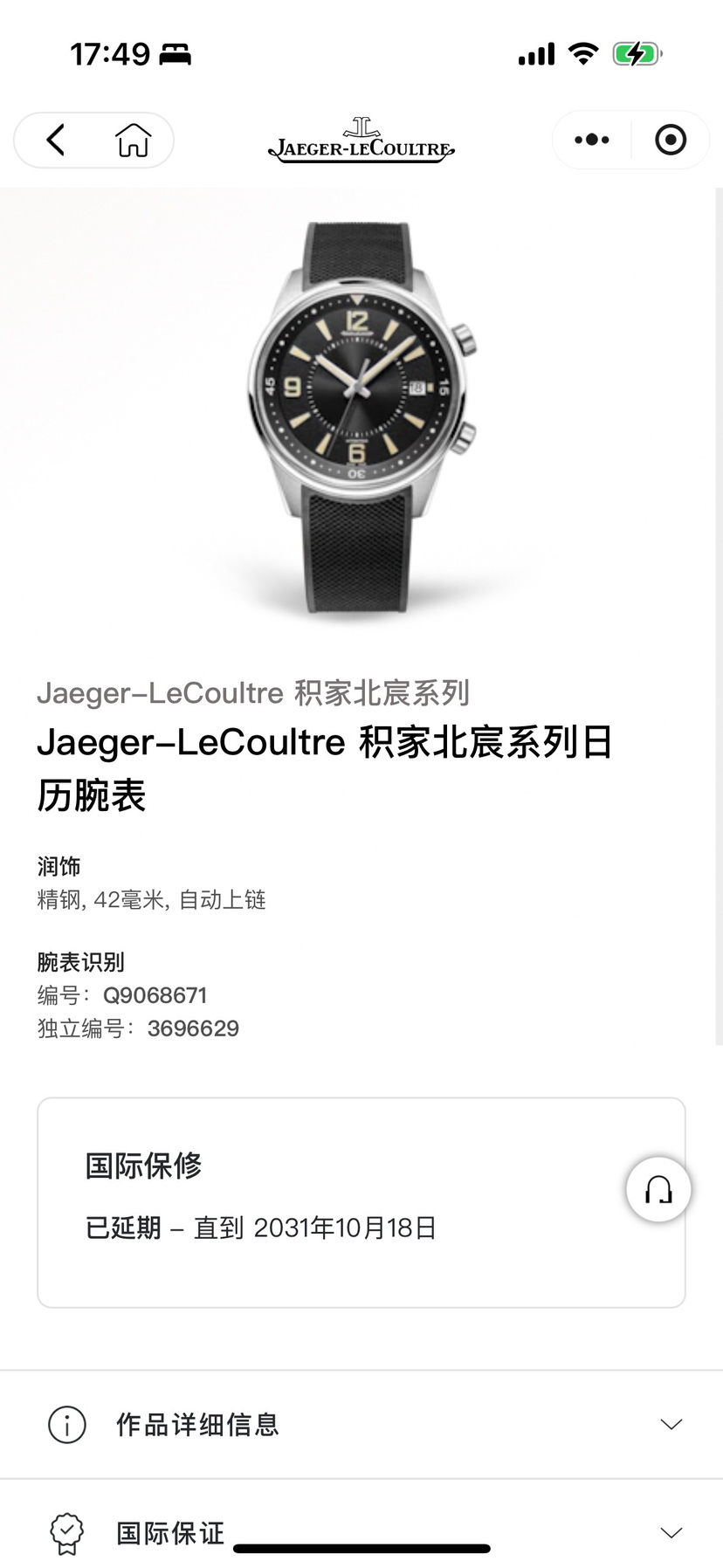Go back to the previous page
723x1568 pixels.
tap(56, 140)
